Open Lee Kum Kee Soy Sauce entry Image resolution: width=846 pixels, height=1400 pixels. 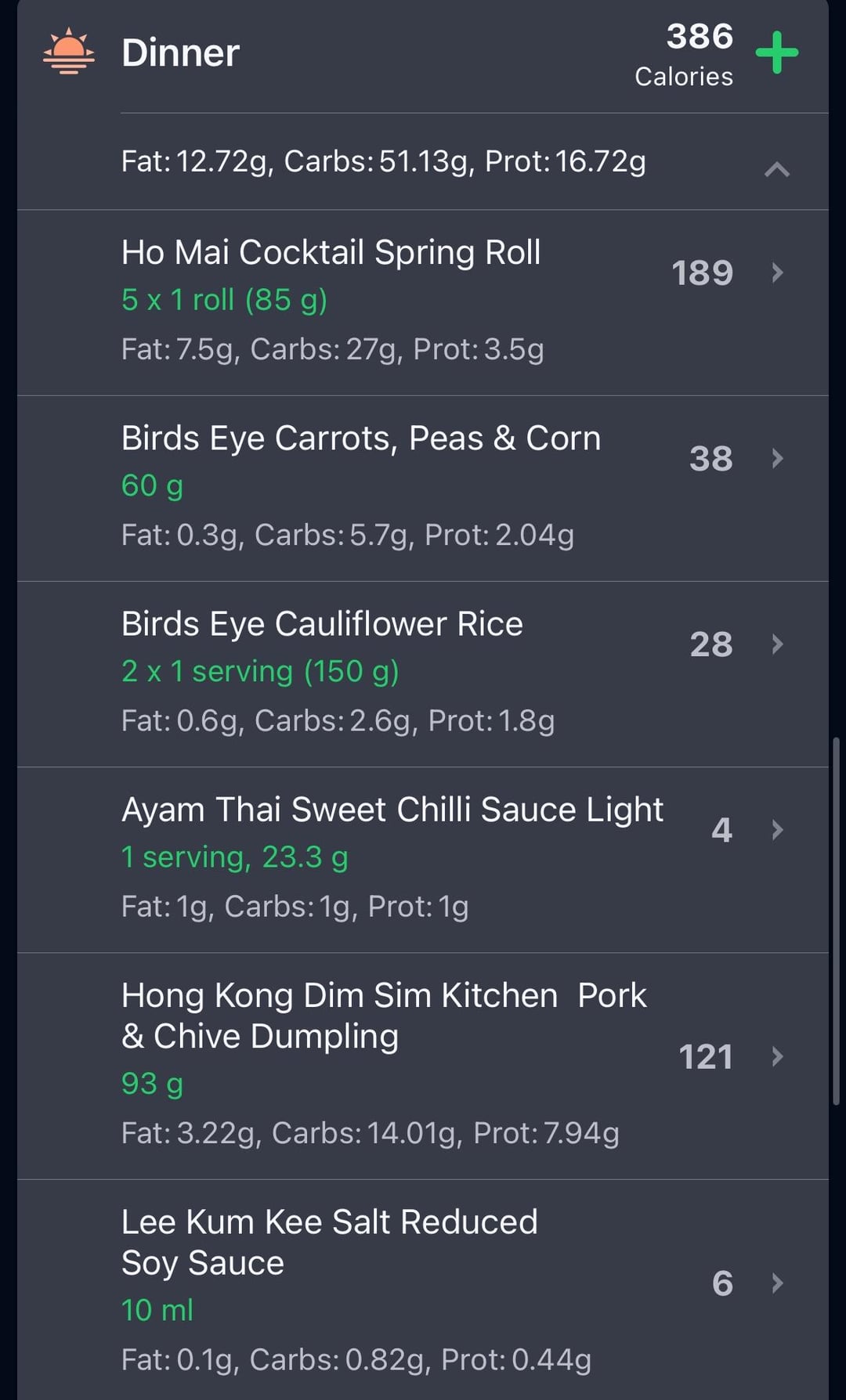click(423, 1290)
